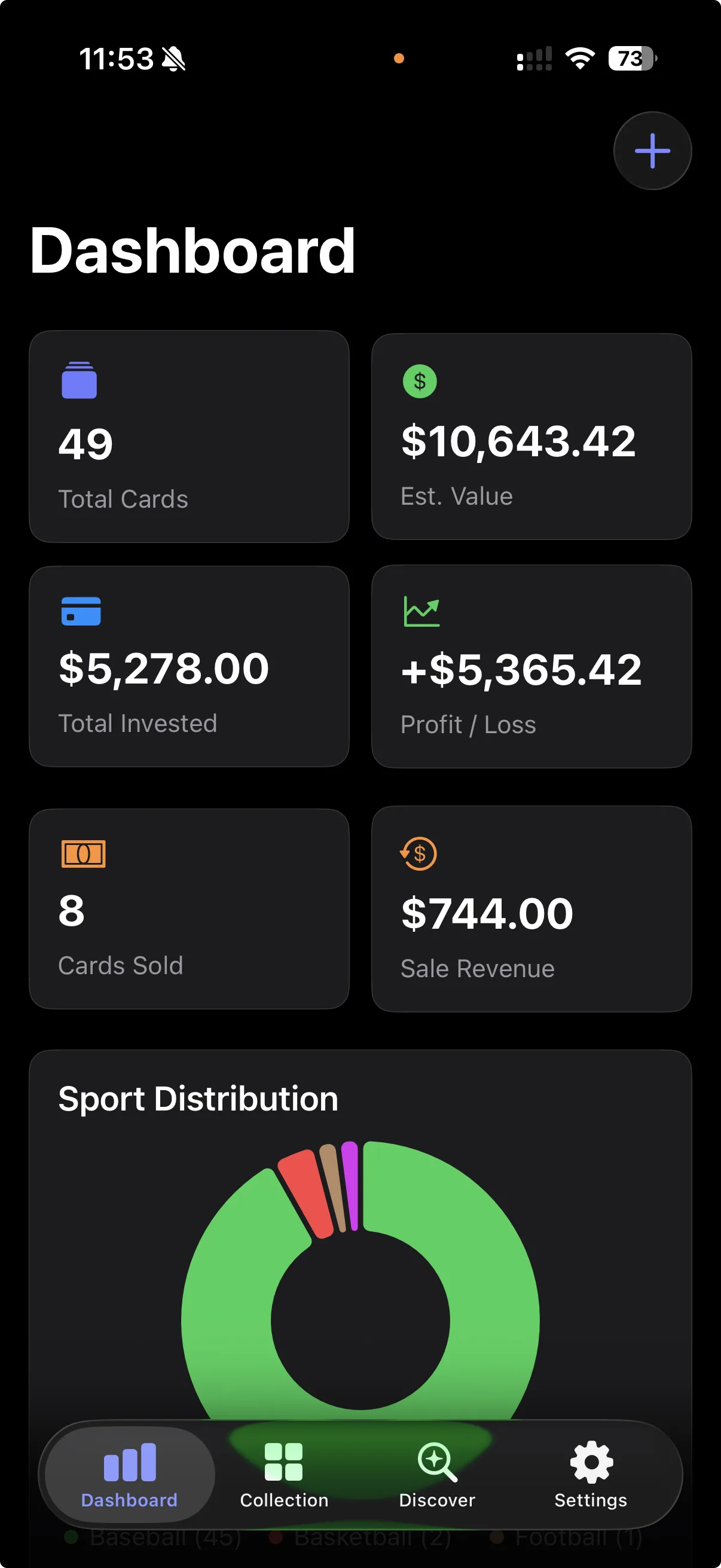Tap the Total Cards stack icon
This screenshot has height=1568, width=721.
[80, 379]
